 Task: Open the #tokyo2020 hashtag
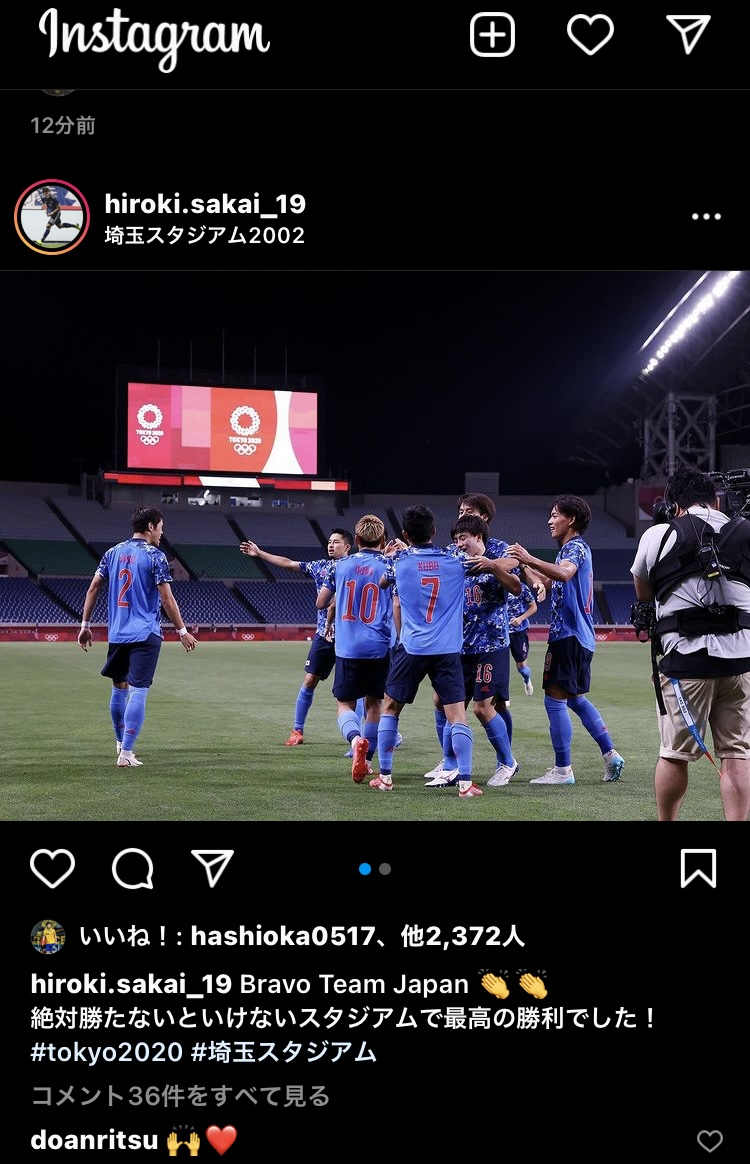coord(106,1051)
